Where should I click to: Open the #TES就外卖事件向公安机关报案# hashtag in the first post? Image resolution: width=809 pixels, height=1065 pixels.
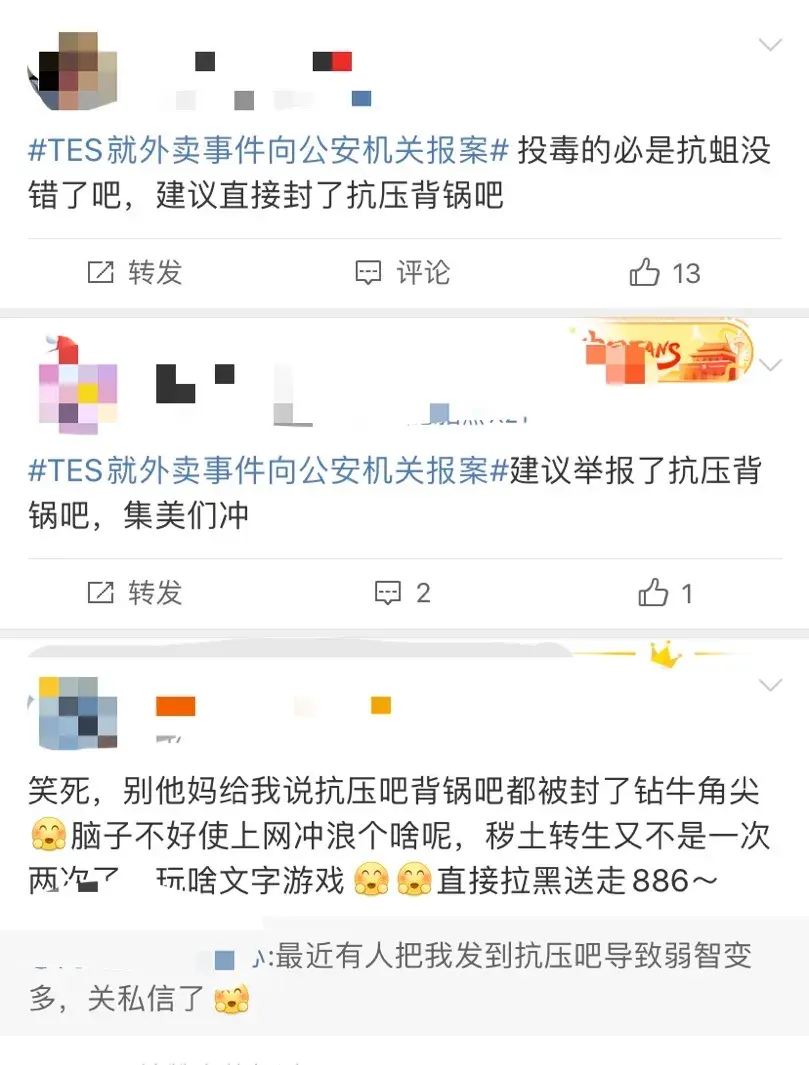tap(268, 152)
